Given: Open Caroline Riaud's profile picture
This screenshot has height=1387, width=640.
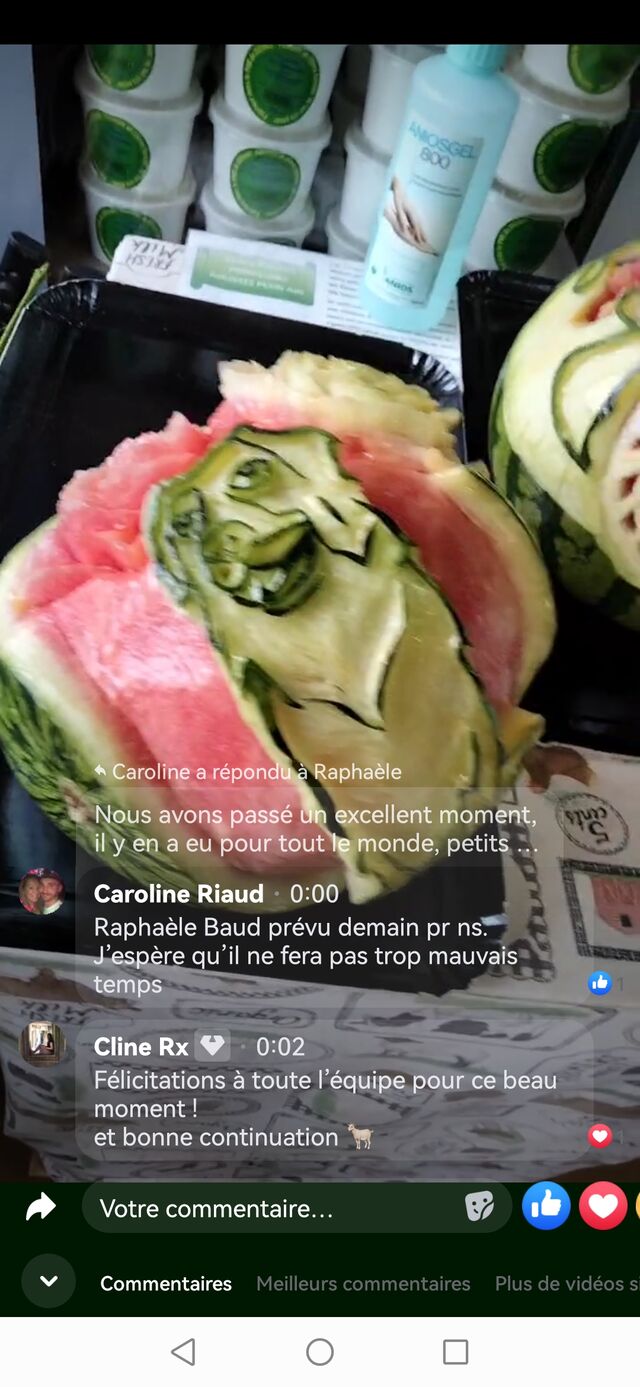Looking at the screenshot, I should click(x=41, y=891).
